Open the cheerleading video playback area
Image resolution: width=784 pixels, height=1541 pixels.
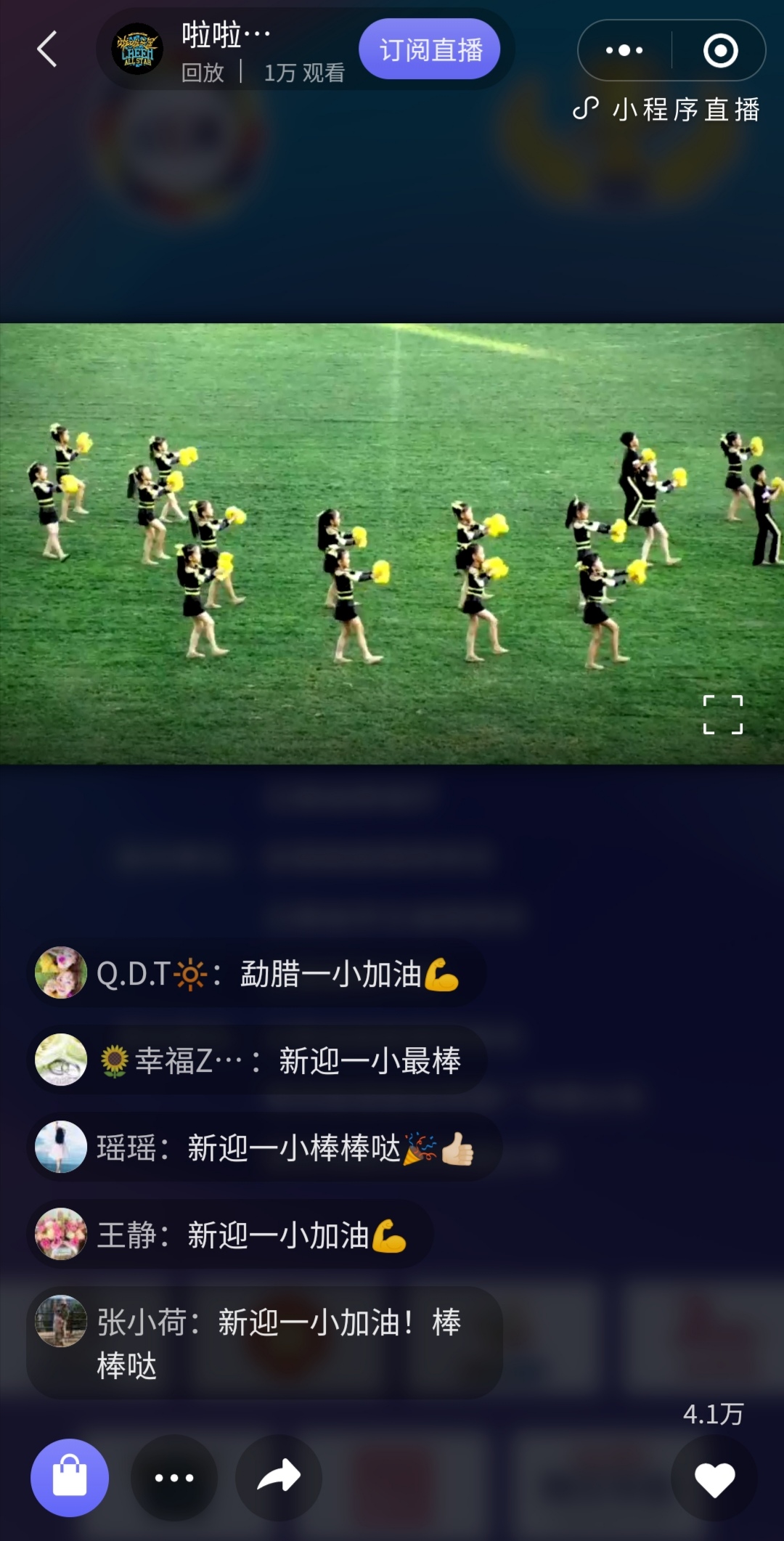pyautogui.click(x=392, y=543)
